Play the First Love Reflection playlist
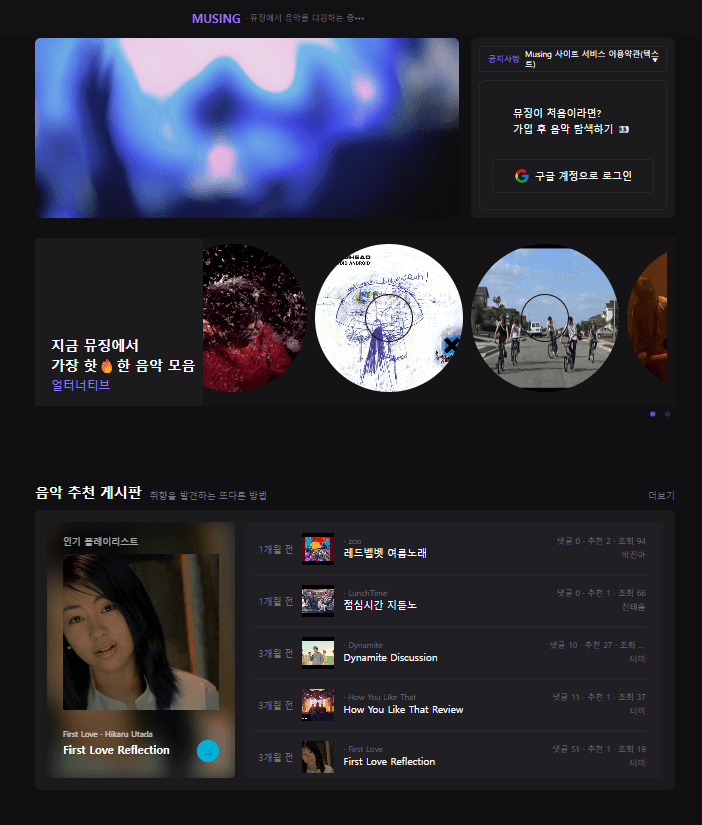The height and width of the screenshot is (825, 702). [x=208, y=750]
